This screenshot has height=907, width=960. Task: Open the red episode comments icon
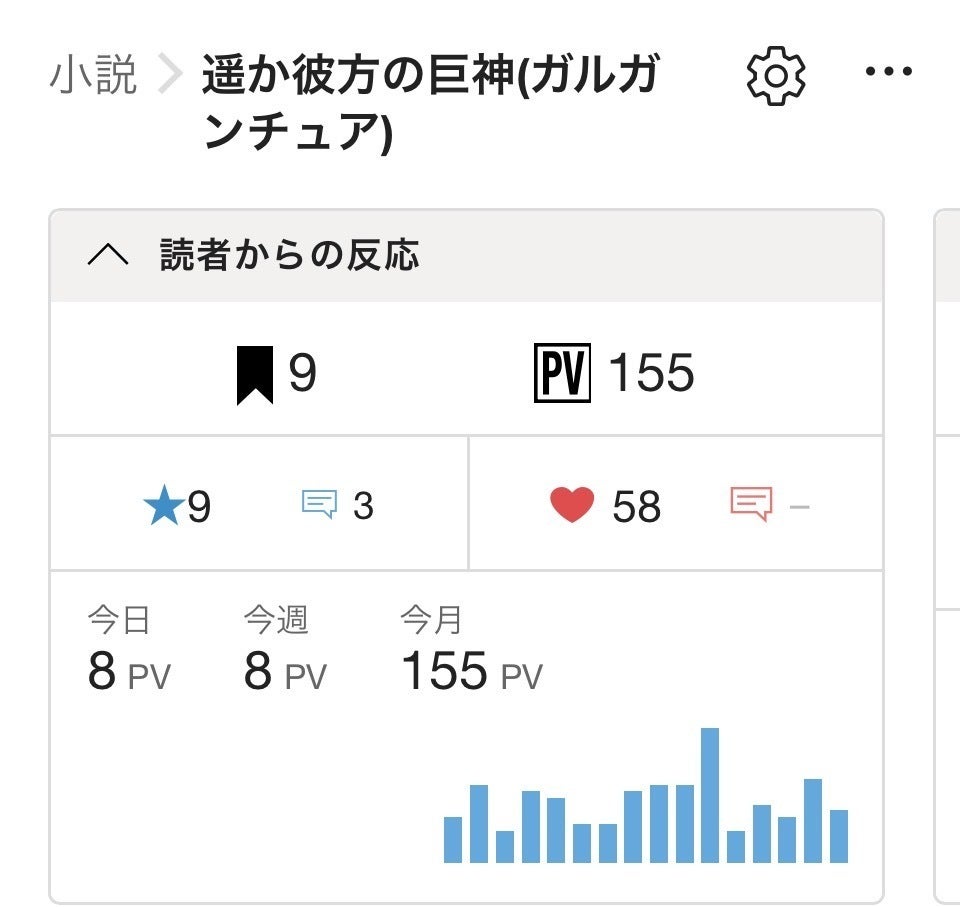click(751, 503)
